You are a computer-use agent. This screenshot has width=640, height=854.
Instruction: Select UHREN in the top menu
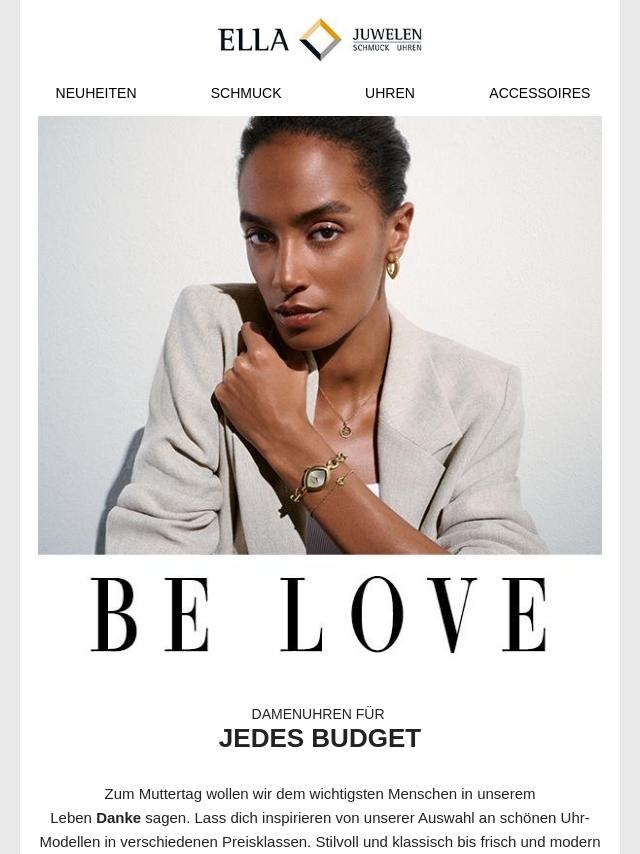(x=390, y=93)
